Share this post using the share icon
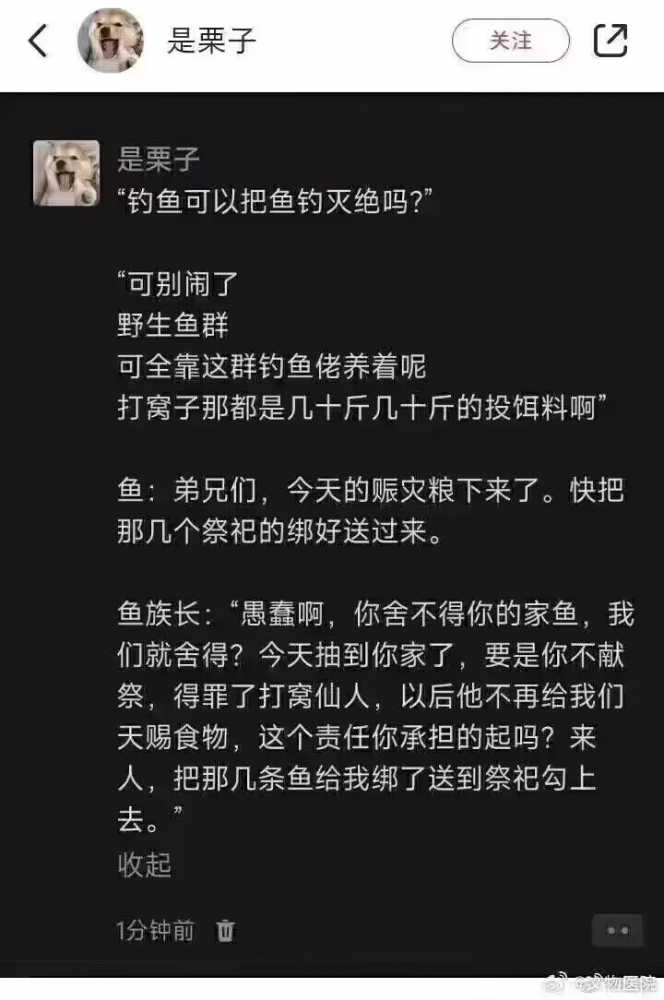The image size is (664, 1000). [x=611, y=41]
